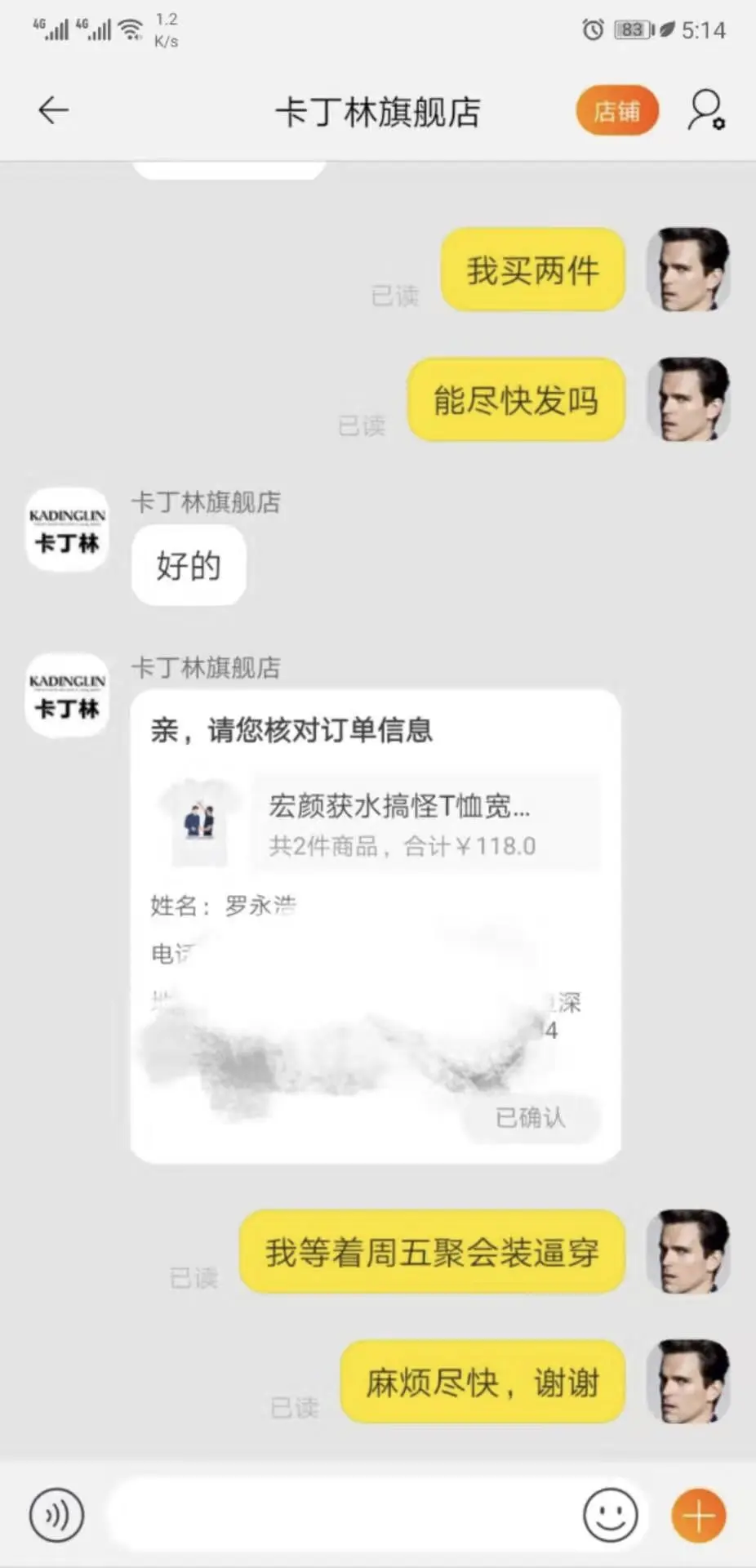Open the emoji picker
The height and width of the screenshot is (1568, 756).
[x=610, y=1516]
